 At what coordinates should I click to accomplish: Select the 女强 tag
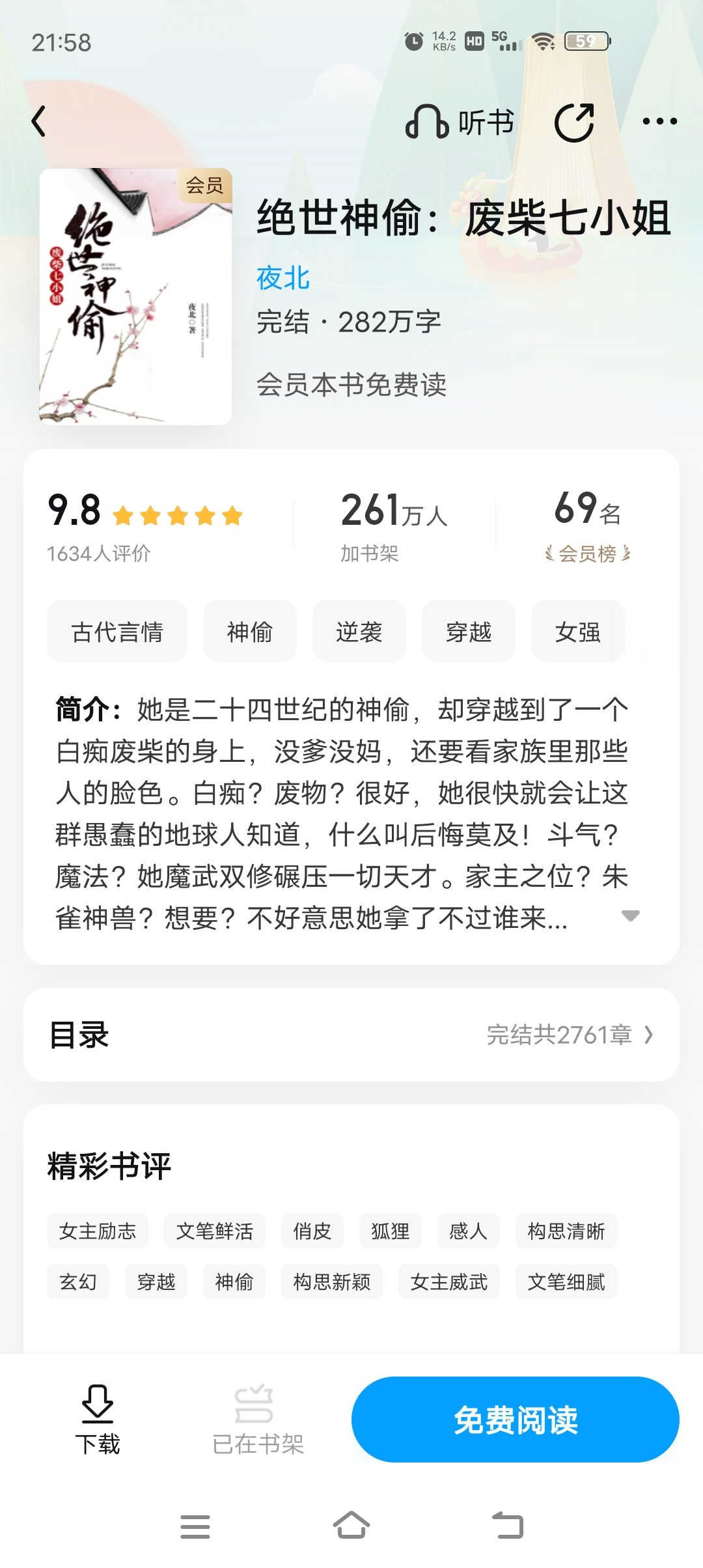pyautogui.click(x=578, y=632)
